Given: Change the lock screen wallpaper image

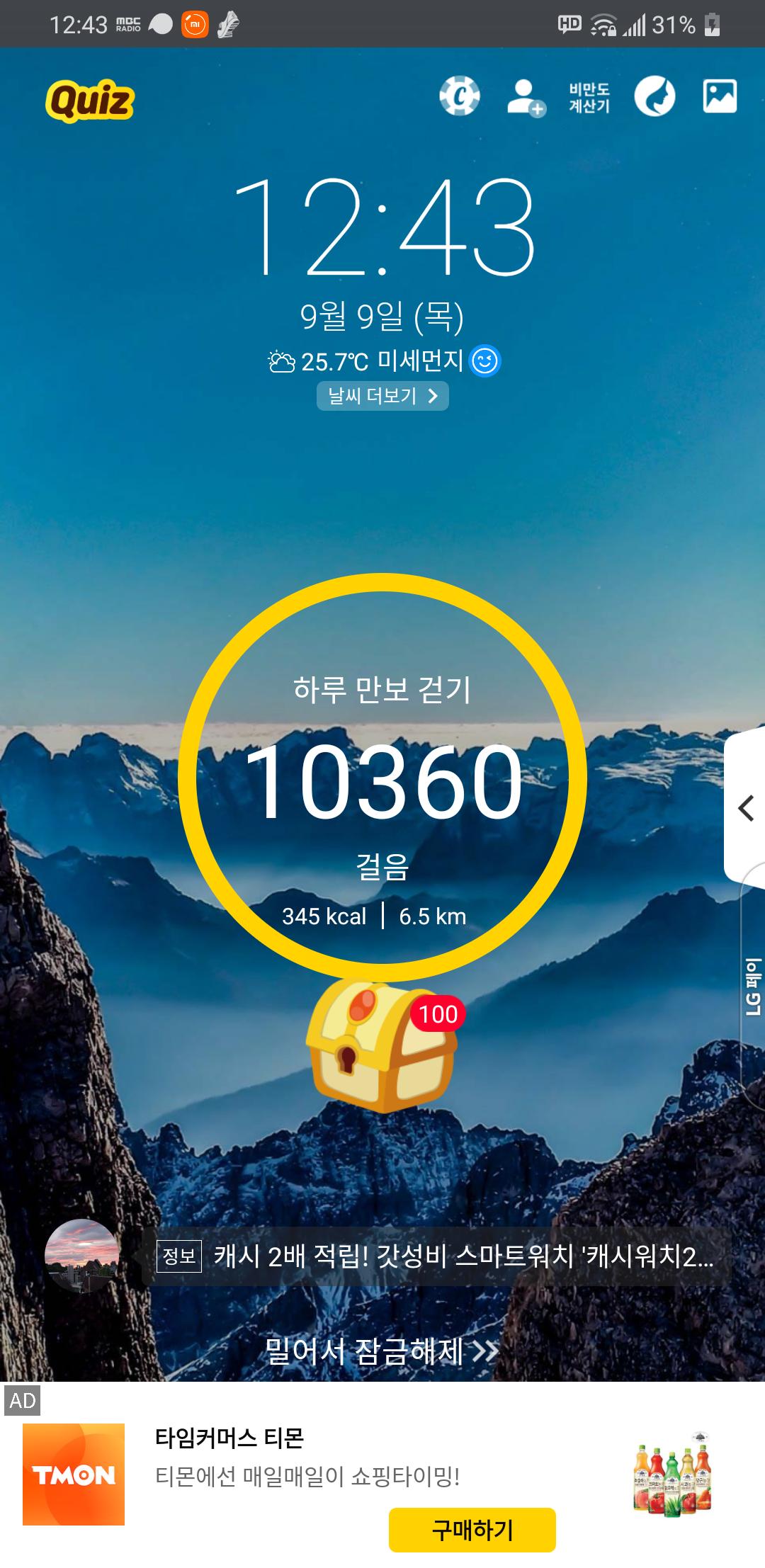Looking at the screenshot, I should pos(720,96).
